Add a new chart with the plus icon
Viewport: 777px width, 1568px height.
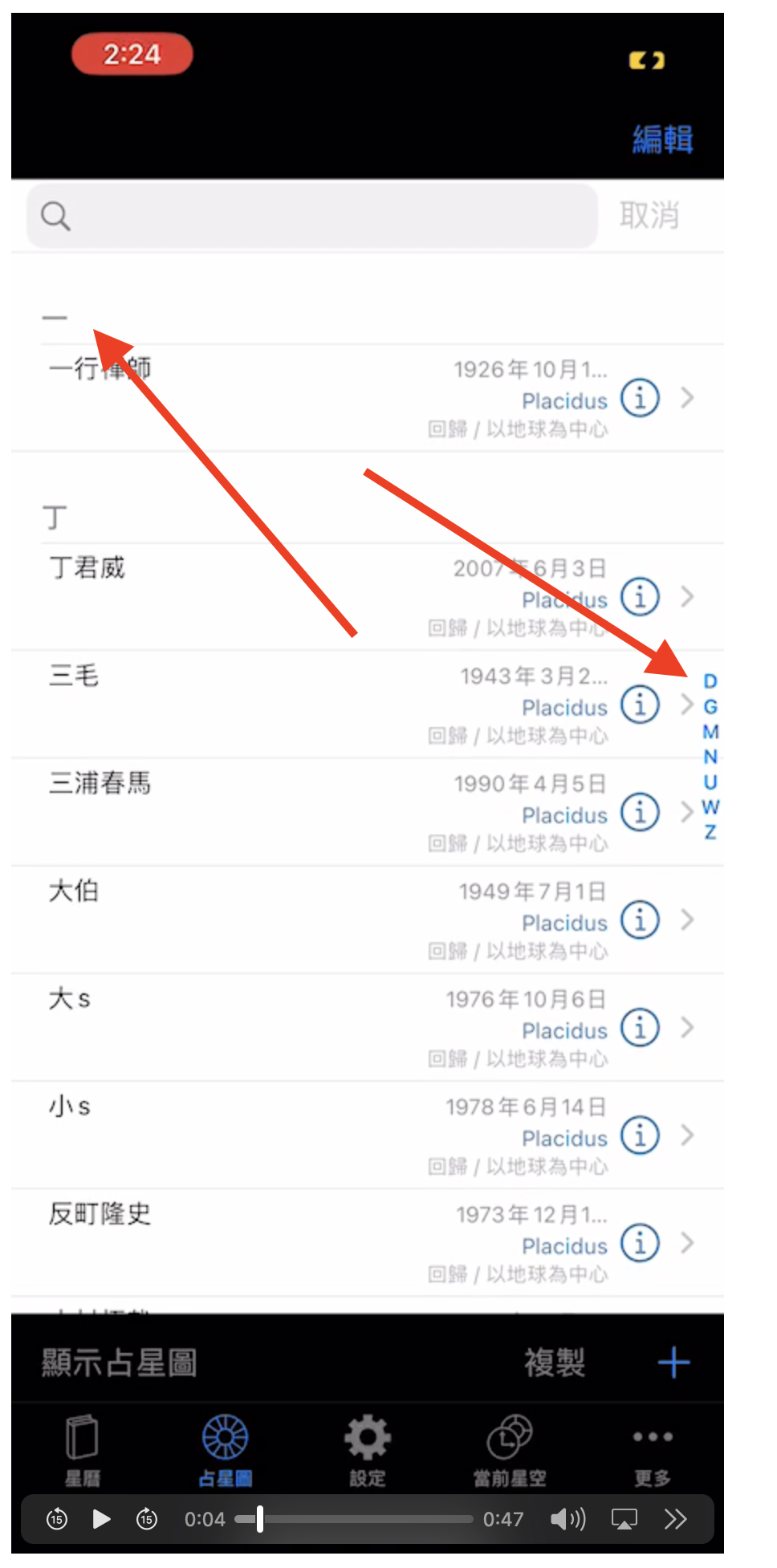tap(673, 1362)
